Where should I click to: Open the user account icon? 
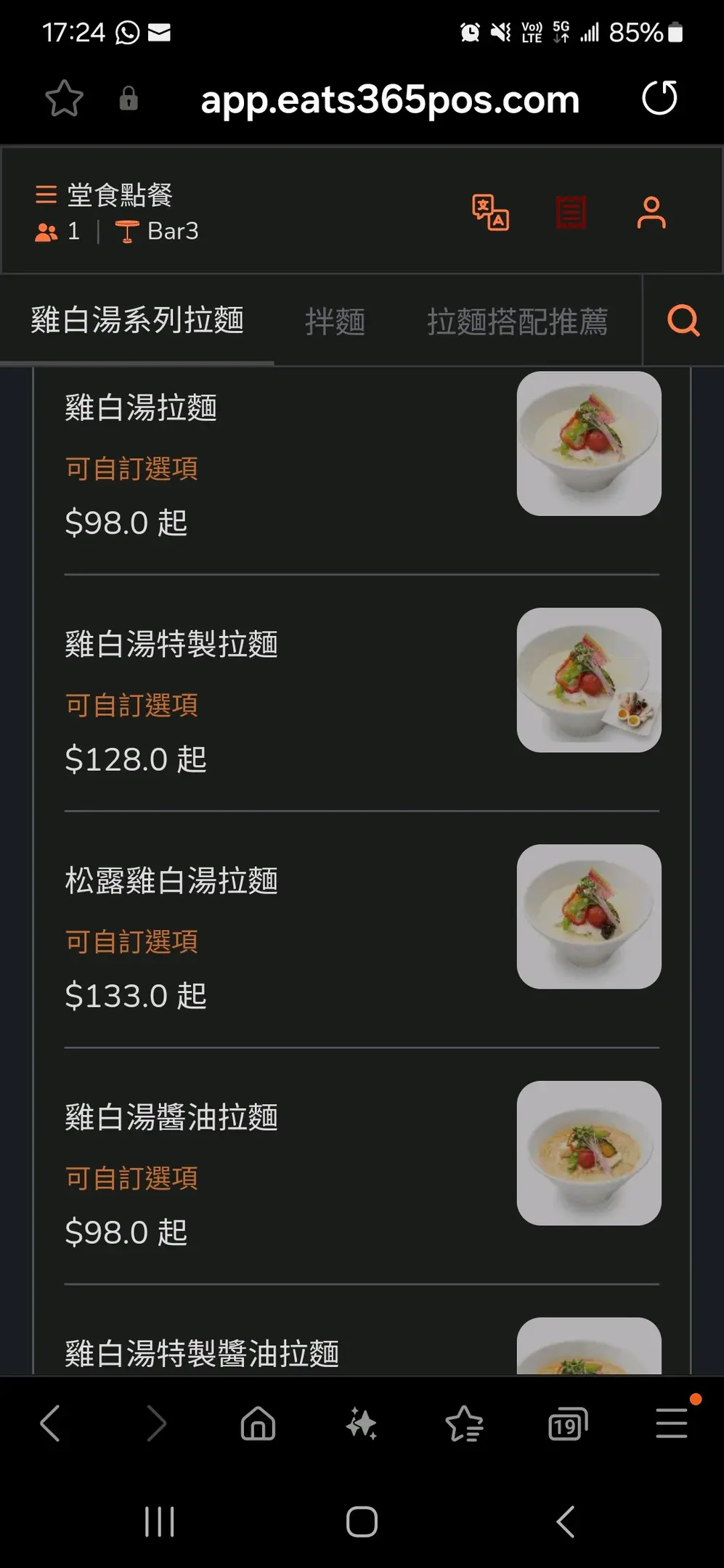coord(651,213)
